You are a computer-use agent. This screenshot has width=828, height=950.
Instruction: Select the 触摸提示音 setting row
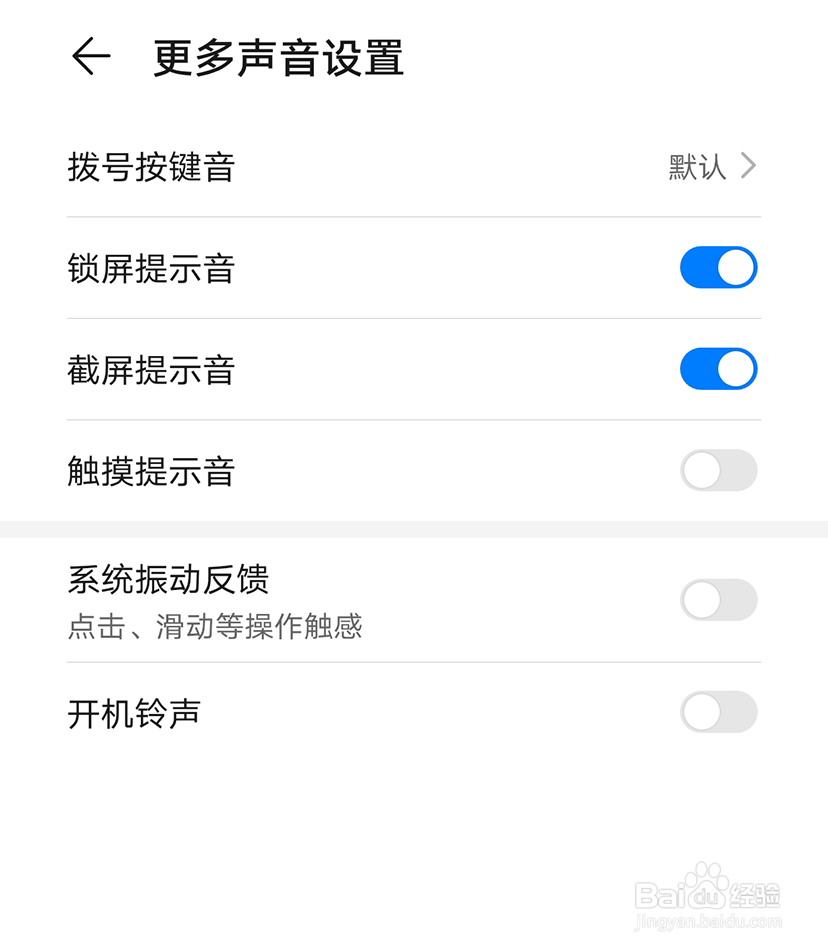coord(150,470)
